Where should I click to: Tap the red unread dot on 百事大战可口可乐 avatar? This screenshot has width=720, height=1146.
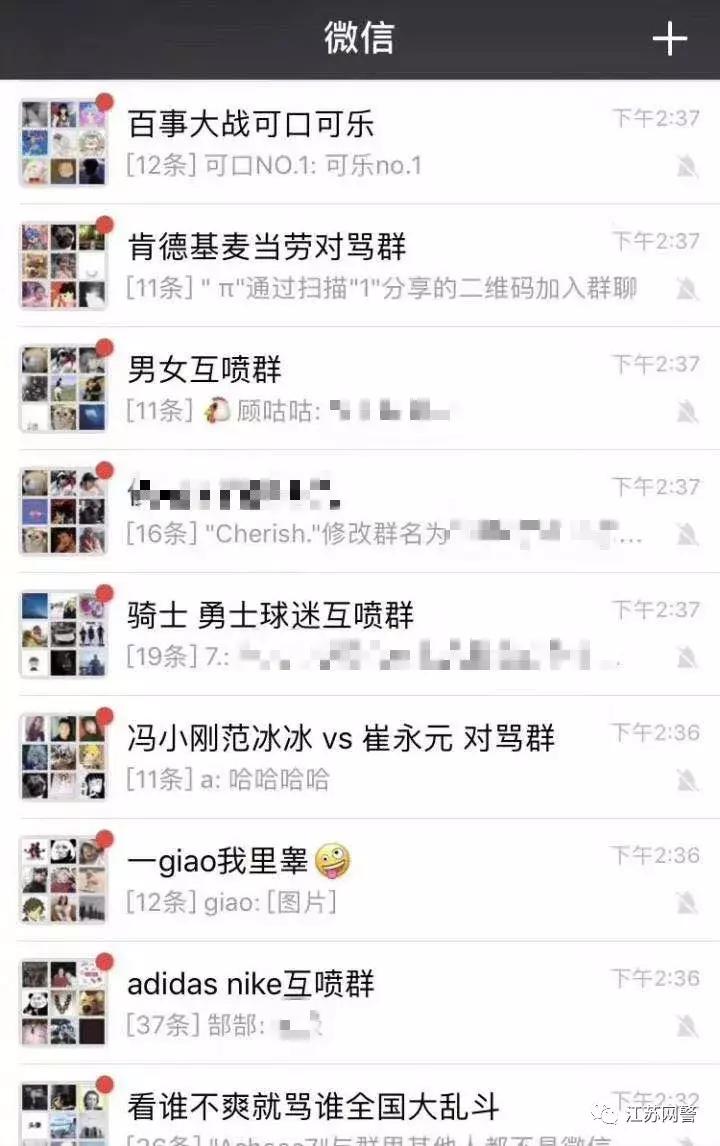pyautogui.click(x=102, y=99)
